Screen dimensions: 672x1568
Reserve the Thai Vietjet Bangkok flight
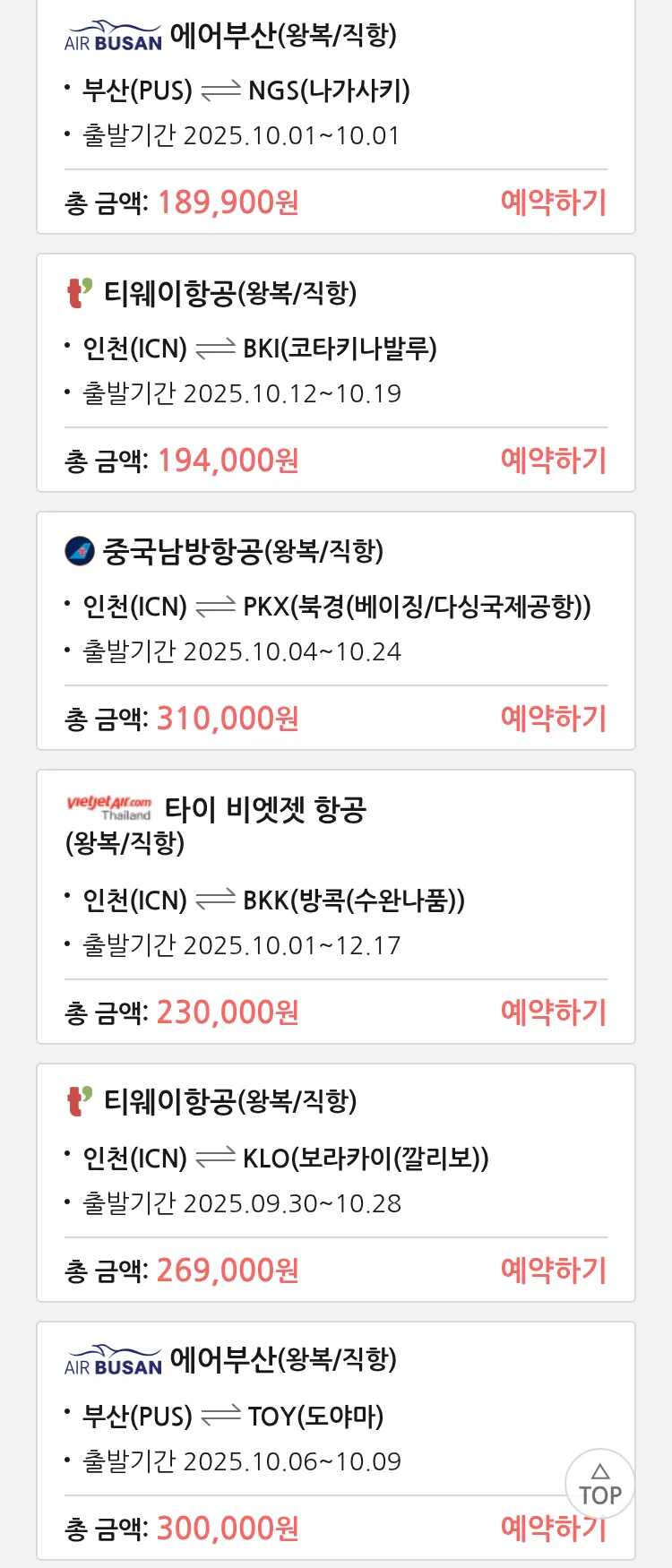(x=553, y=1012)
